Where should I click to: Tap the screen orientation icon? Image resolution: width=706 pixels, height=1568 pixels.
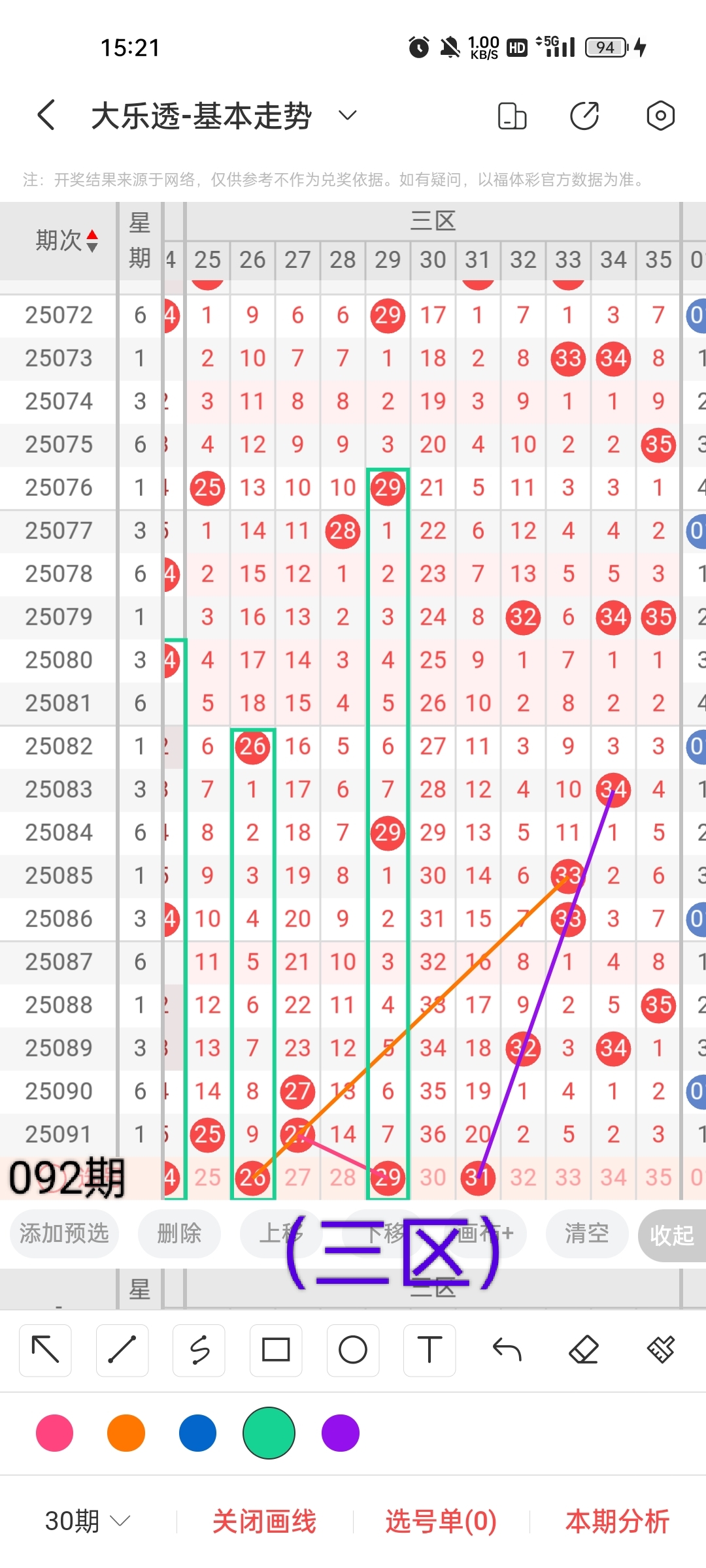(512, 116)
